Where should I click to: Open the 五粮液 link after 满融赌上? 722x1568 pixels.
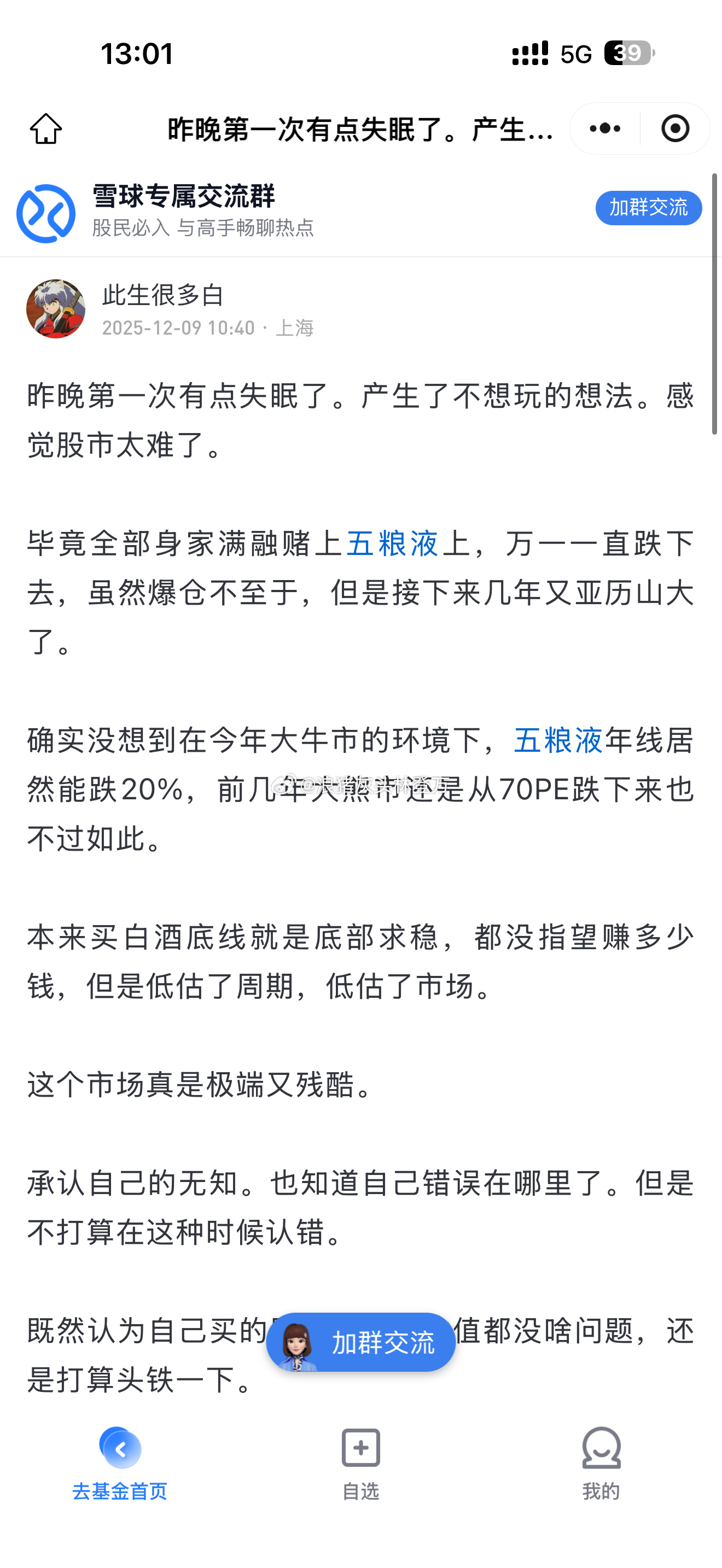click(392, 543)
